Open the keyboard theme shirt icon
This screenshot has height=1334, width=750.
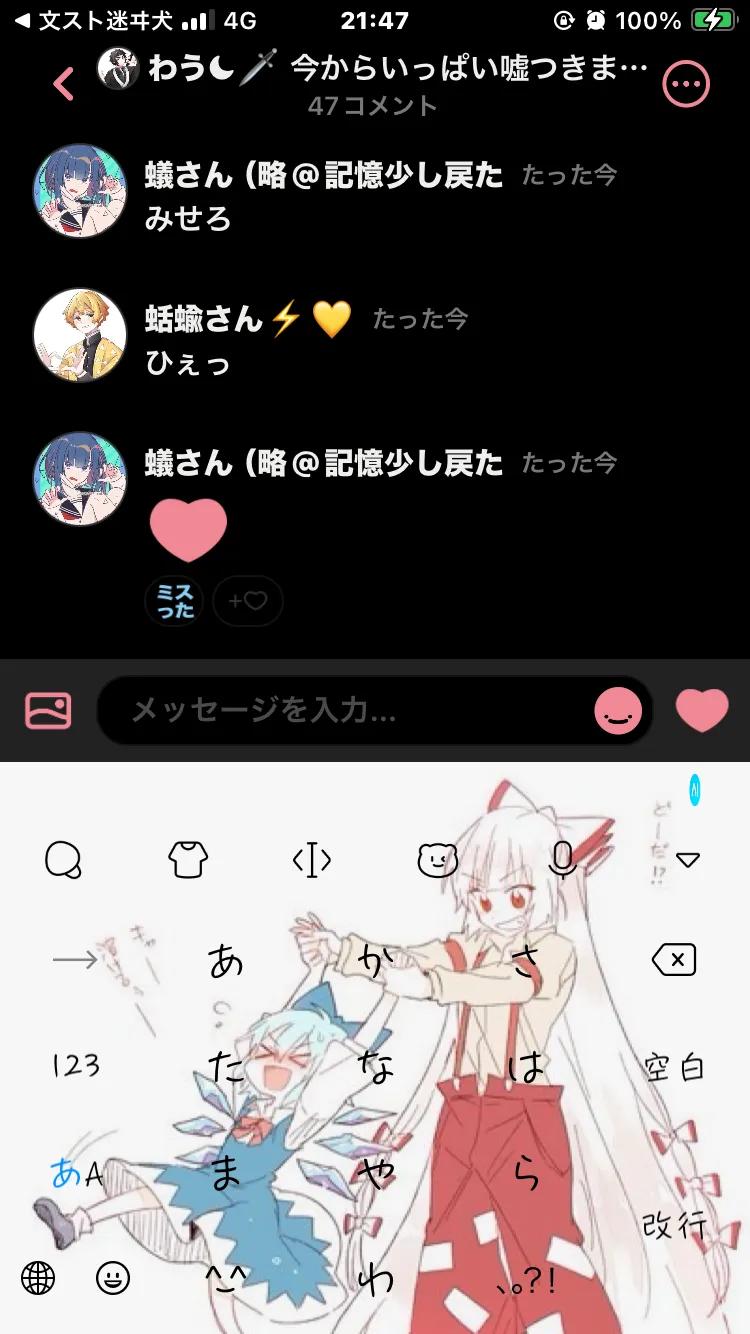[x=187, y=859]
